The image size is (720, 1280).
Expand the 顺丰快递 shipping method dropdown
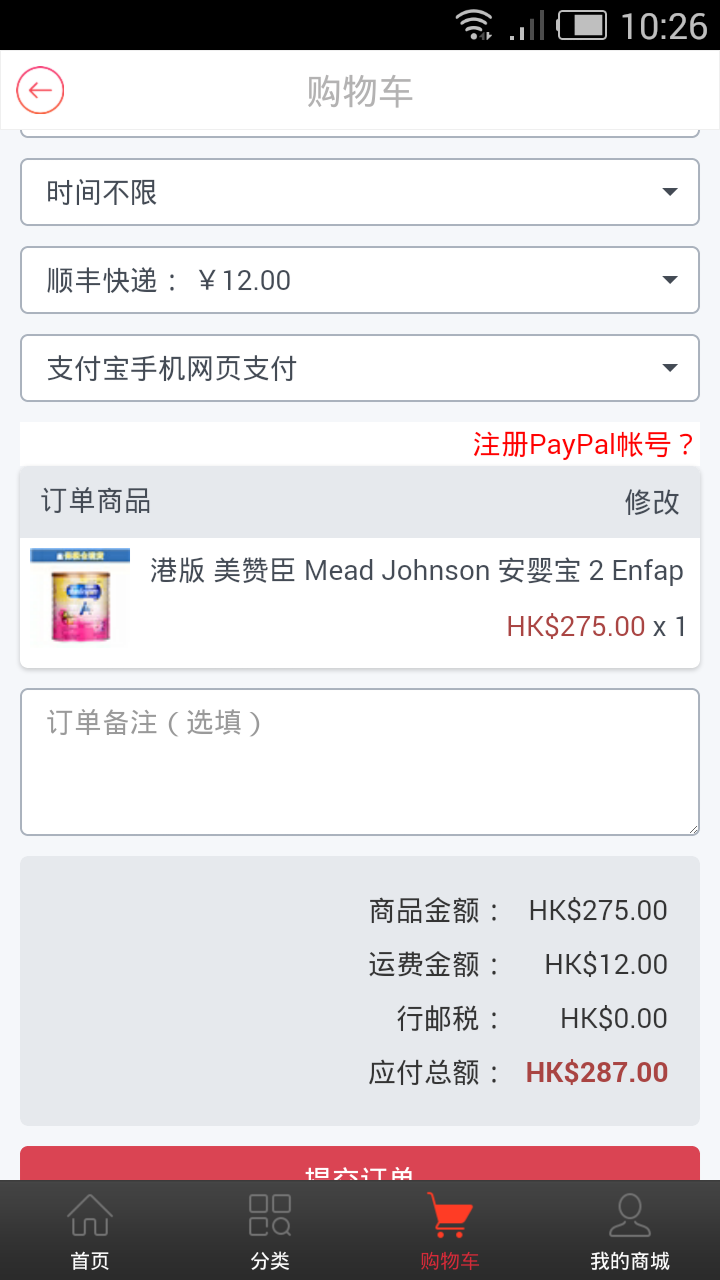coord(360,280)
